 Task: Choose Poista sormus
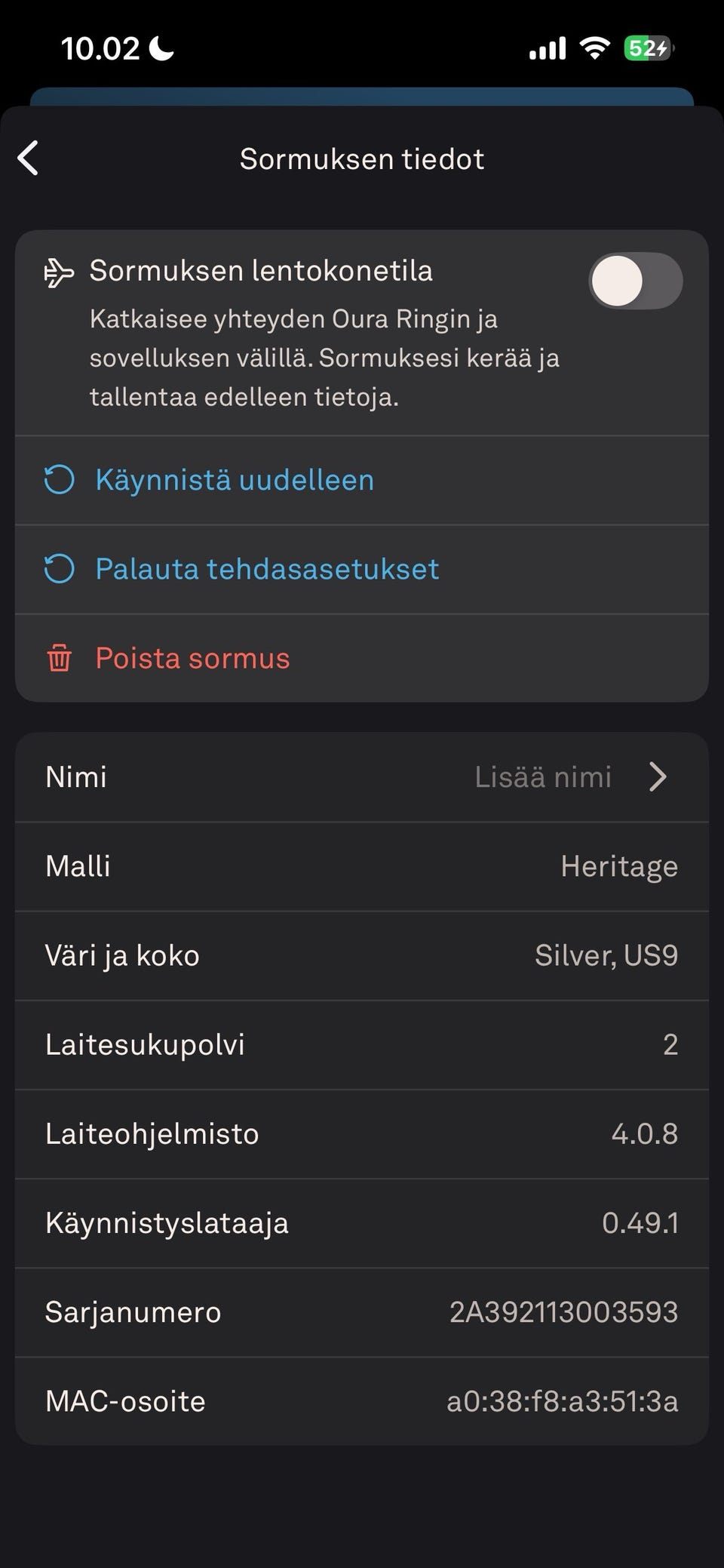click(x=192, y=658)
